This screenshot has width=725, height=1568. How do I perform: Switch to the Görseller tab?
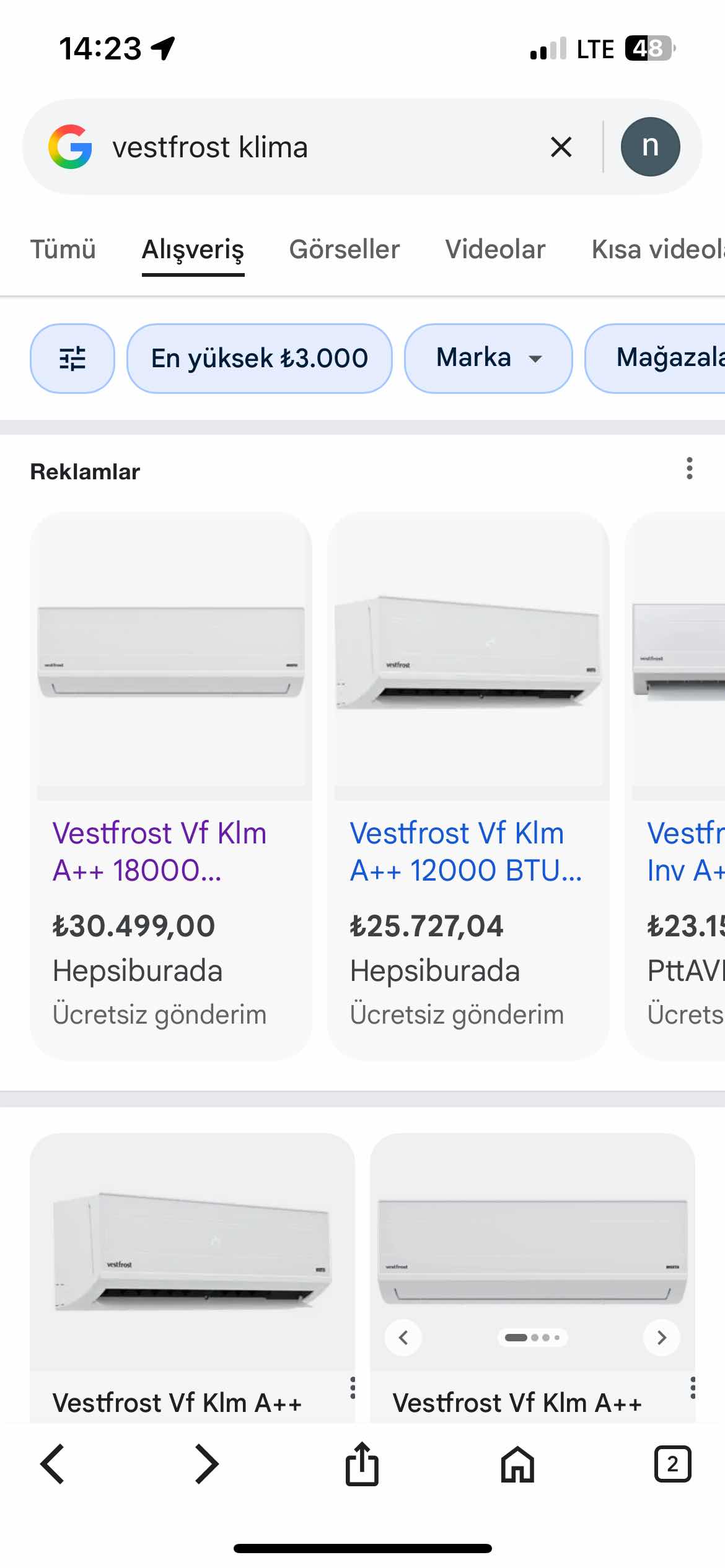coord(345,250)
